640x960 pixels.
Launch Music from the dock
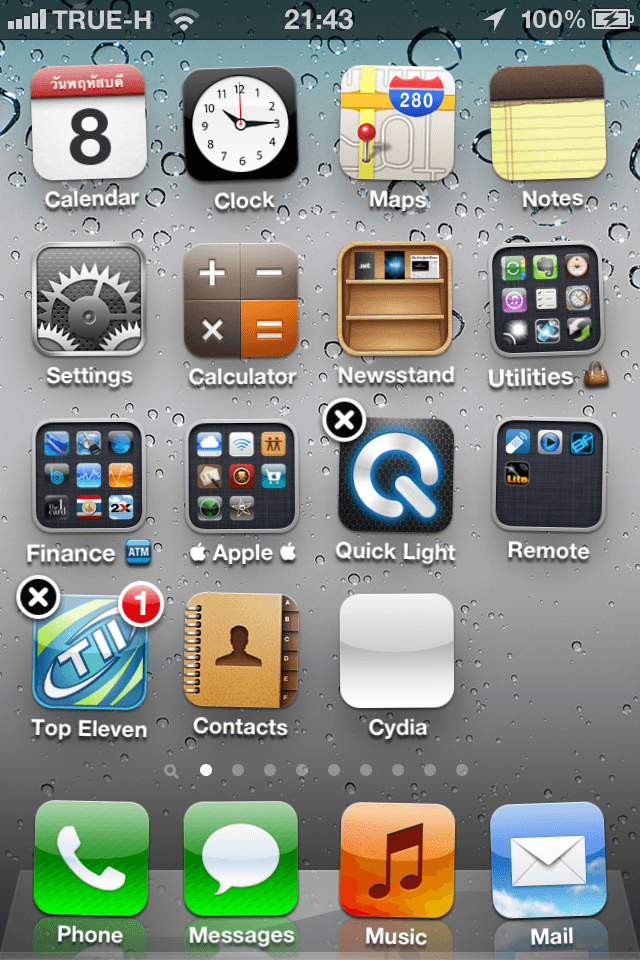[x=396, y=860]
